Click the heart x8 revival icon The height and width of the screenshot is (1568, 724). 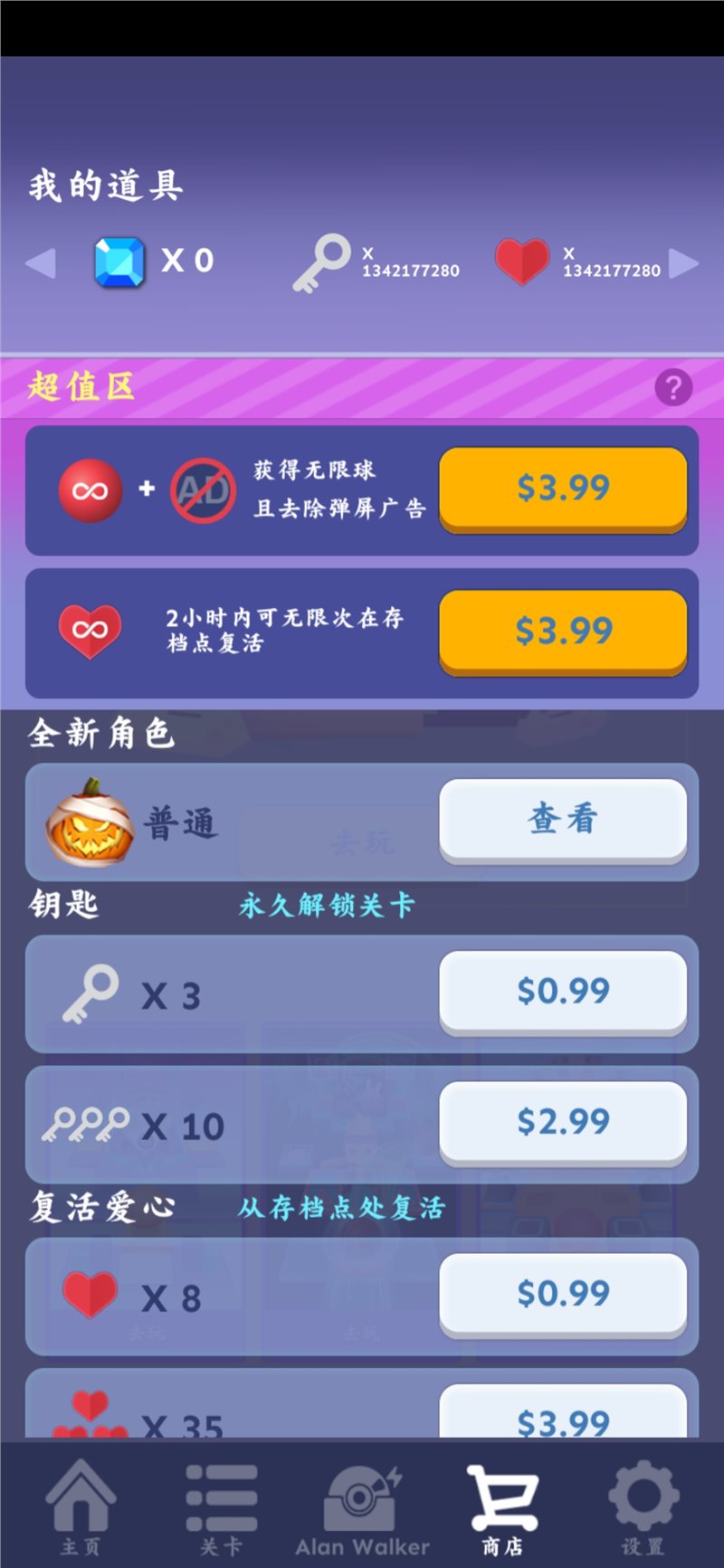click(90, 1296)
